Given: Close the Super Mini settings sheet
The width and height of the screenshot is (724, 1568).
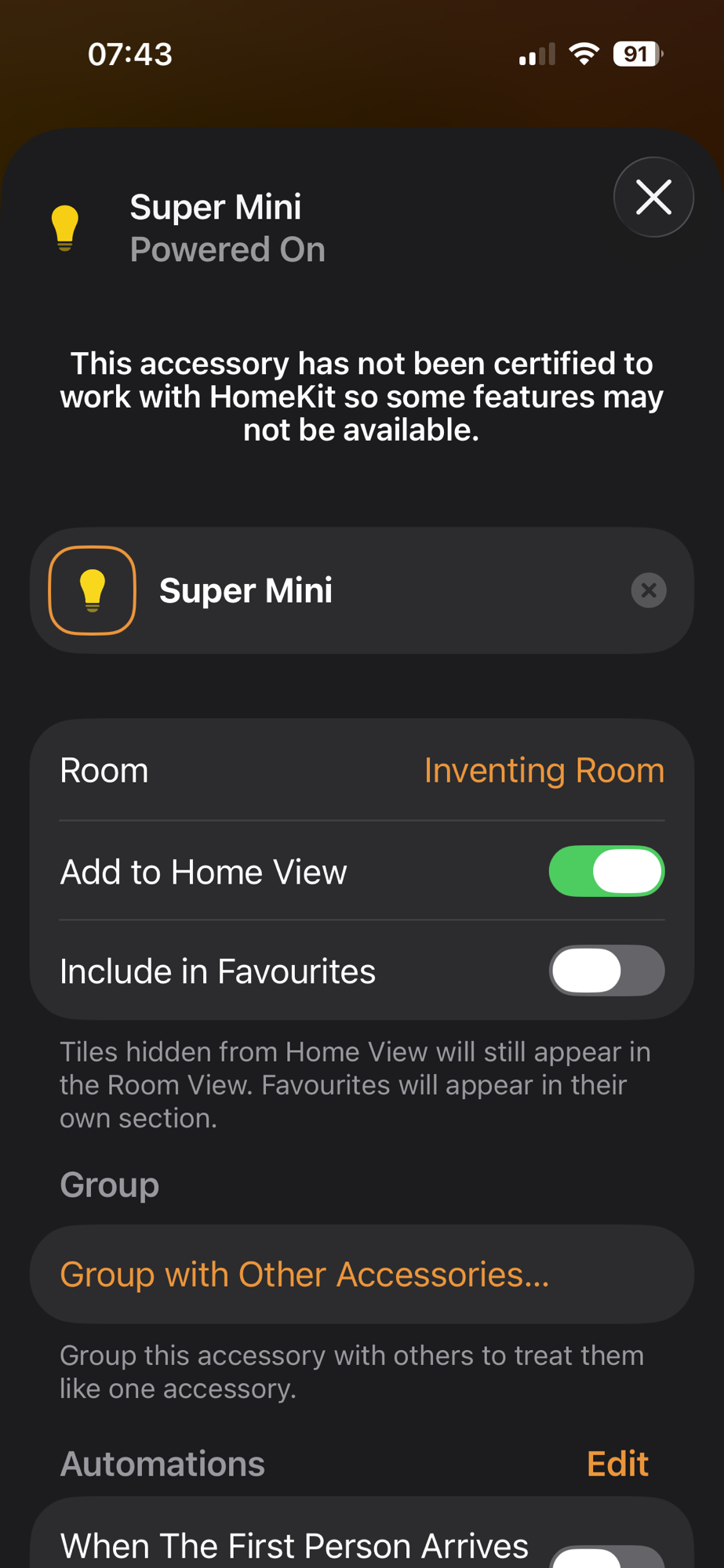Looking at the screenshot, I should 653,197.
